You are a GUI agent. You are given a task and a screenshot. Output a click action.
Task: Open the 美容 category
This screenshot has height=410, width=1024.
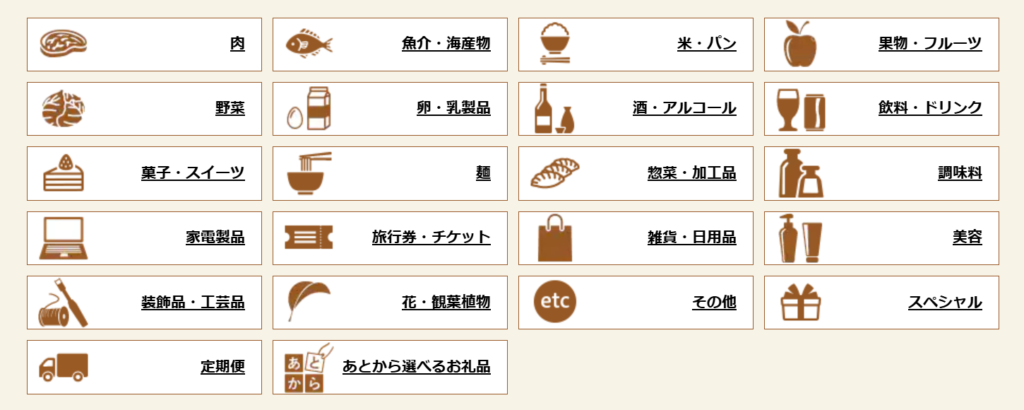pos(882,238)
